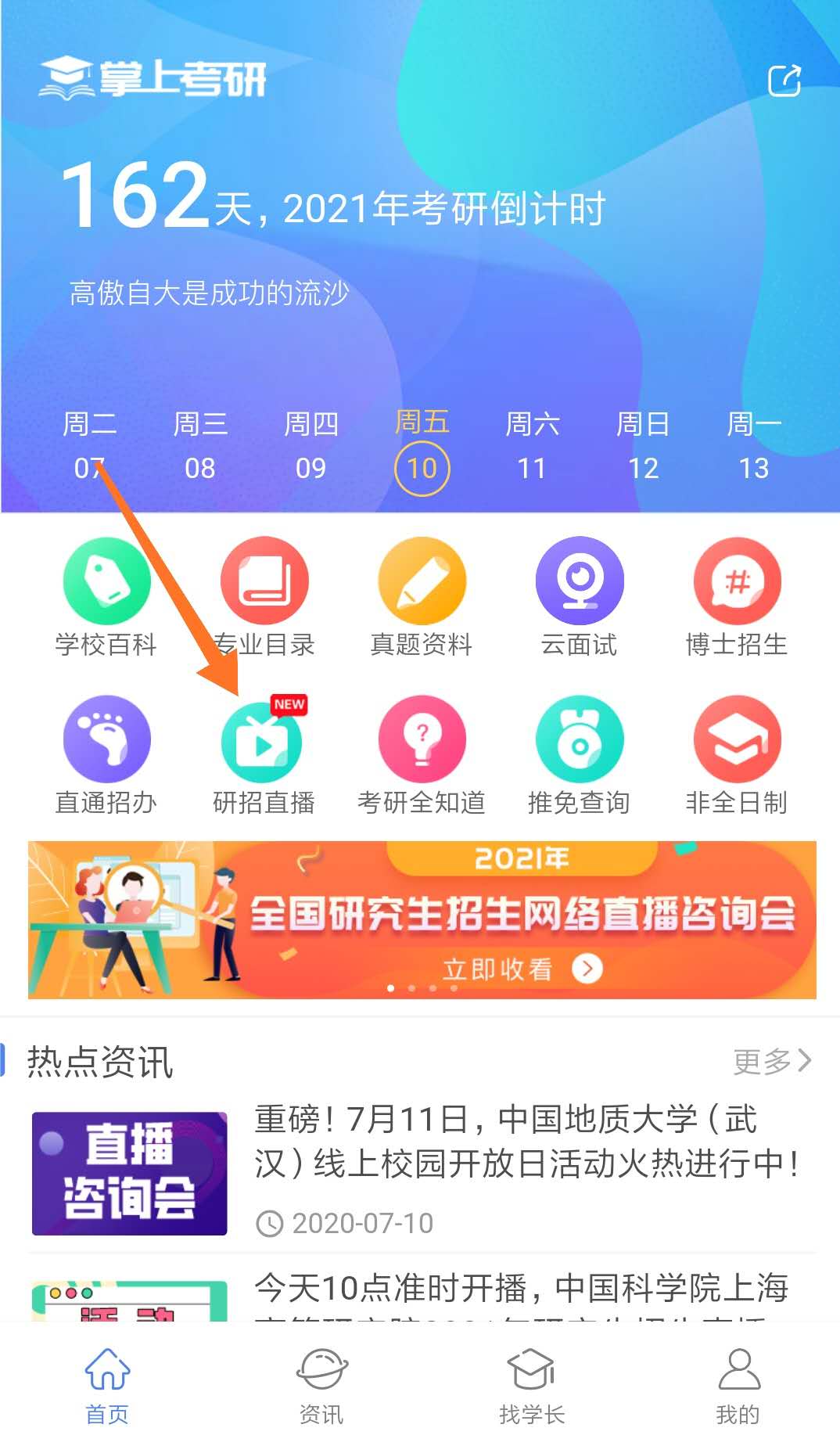Select 周四 09 in the week calendar
This screenshot has width=840, height=1453.
point(311,448)
